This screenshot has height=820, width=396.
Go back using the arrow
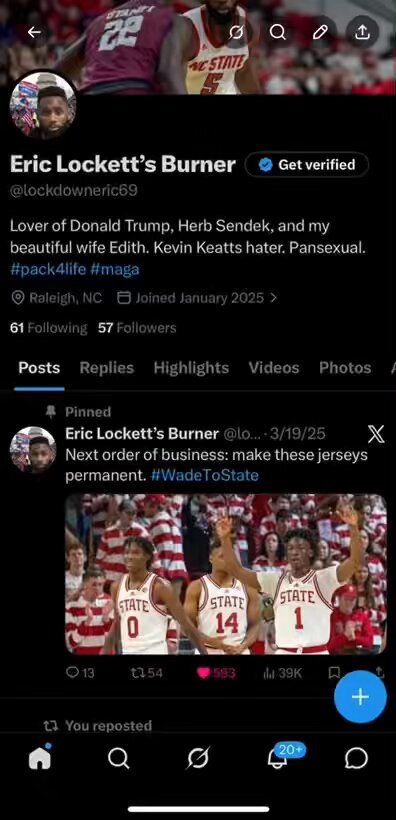point(34,32)
